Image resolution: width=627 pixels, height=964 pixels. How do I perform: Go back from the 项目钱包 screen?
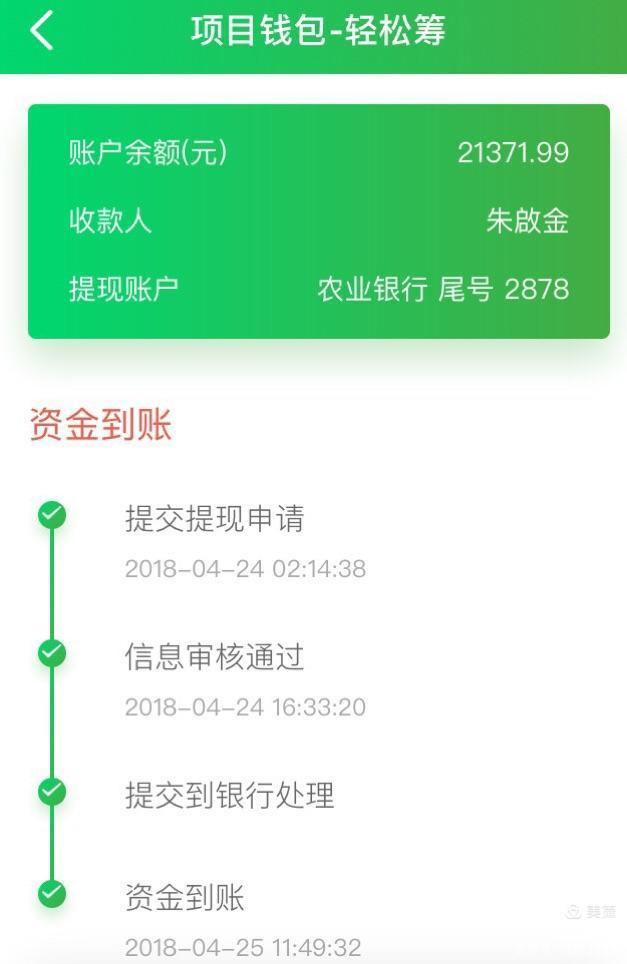(x=42, y=31)
